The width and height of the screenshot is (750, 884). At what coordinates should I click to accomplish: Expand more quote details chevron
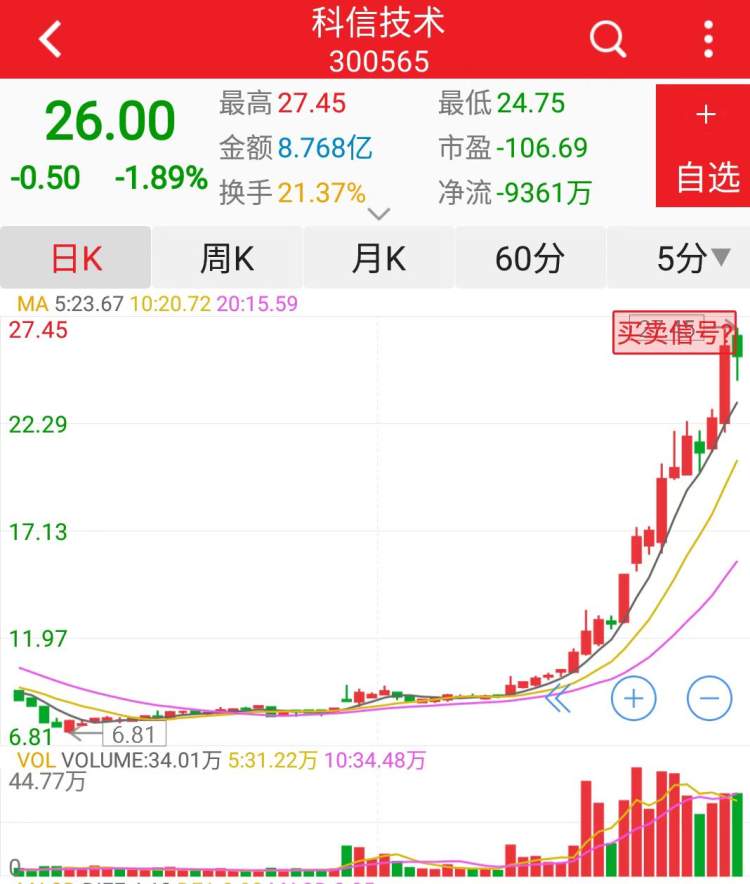(x=379, y=214)
